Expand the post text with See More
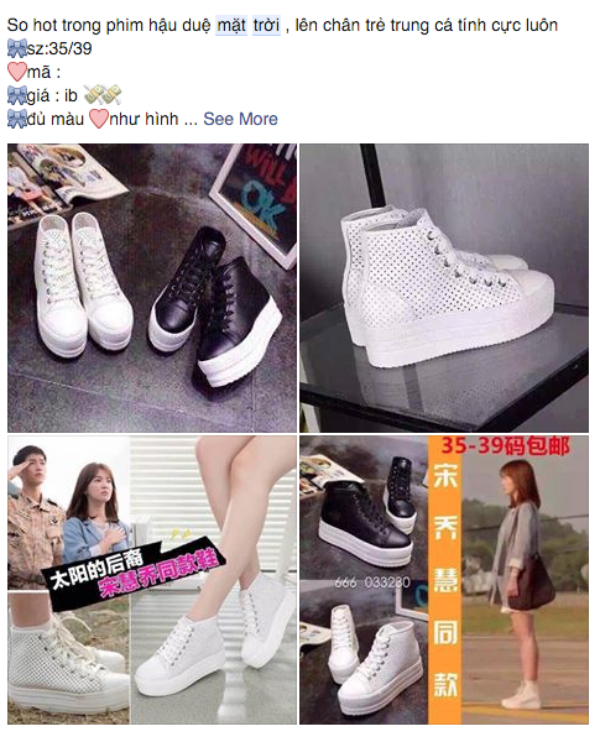Image resolution: width=600 pixels, height=742 pixels. 240,118
